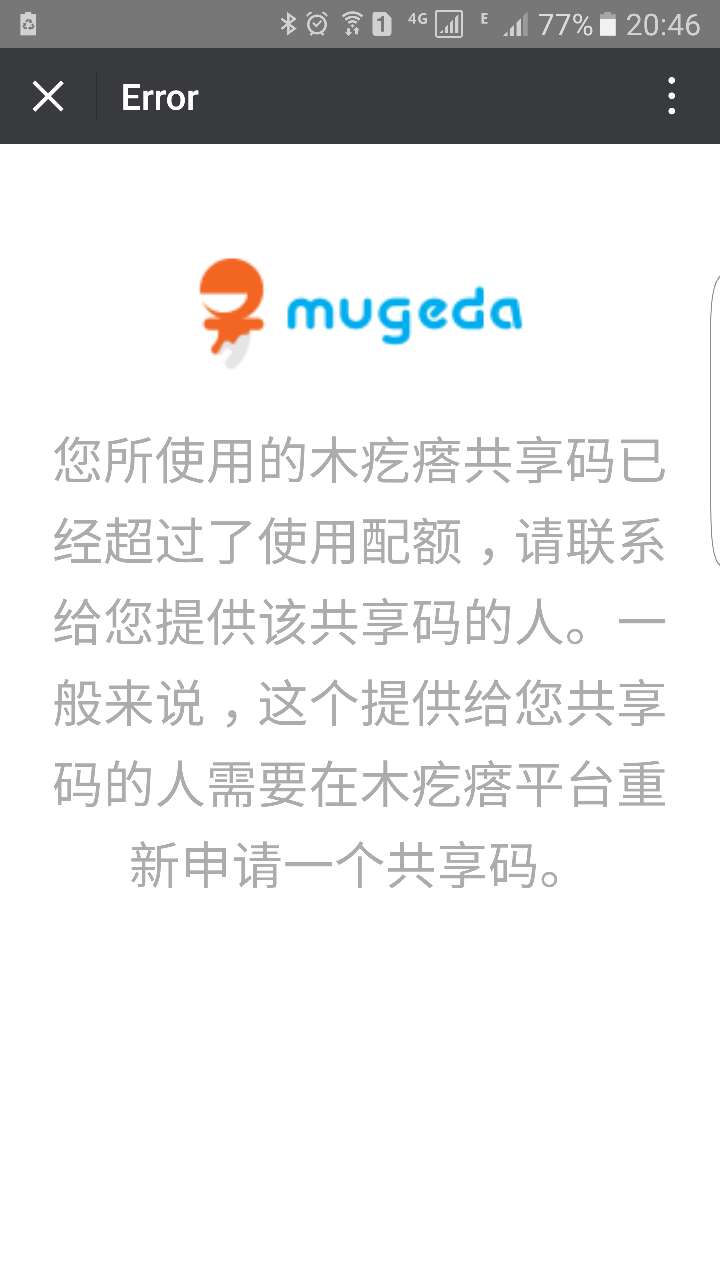This screenshot has width=720, height=1280.
Task: Open the three-dot overflow menu
Action: click(671, 97)
